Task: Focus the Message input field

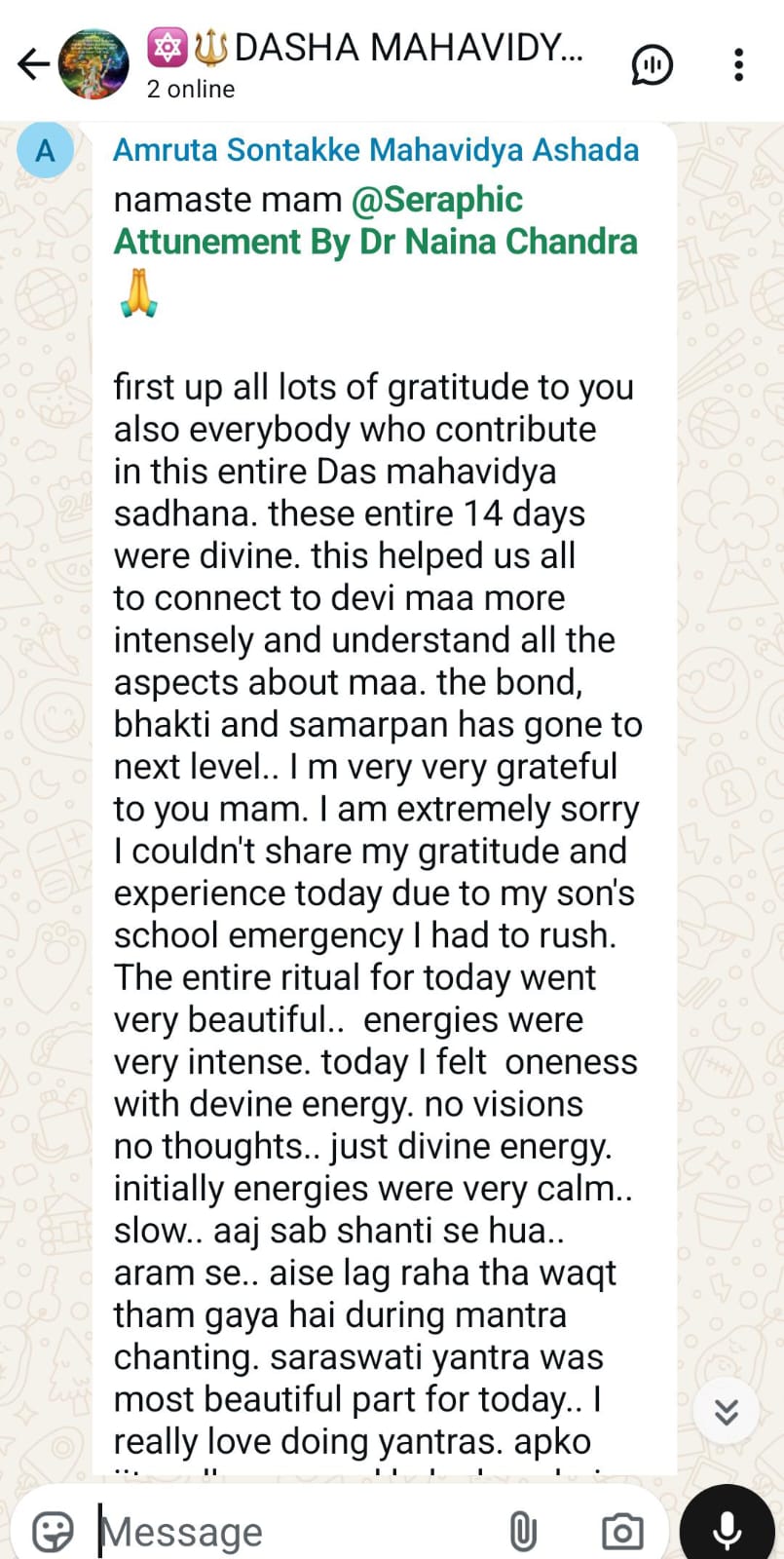Action: [292, 1532]
